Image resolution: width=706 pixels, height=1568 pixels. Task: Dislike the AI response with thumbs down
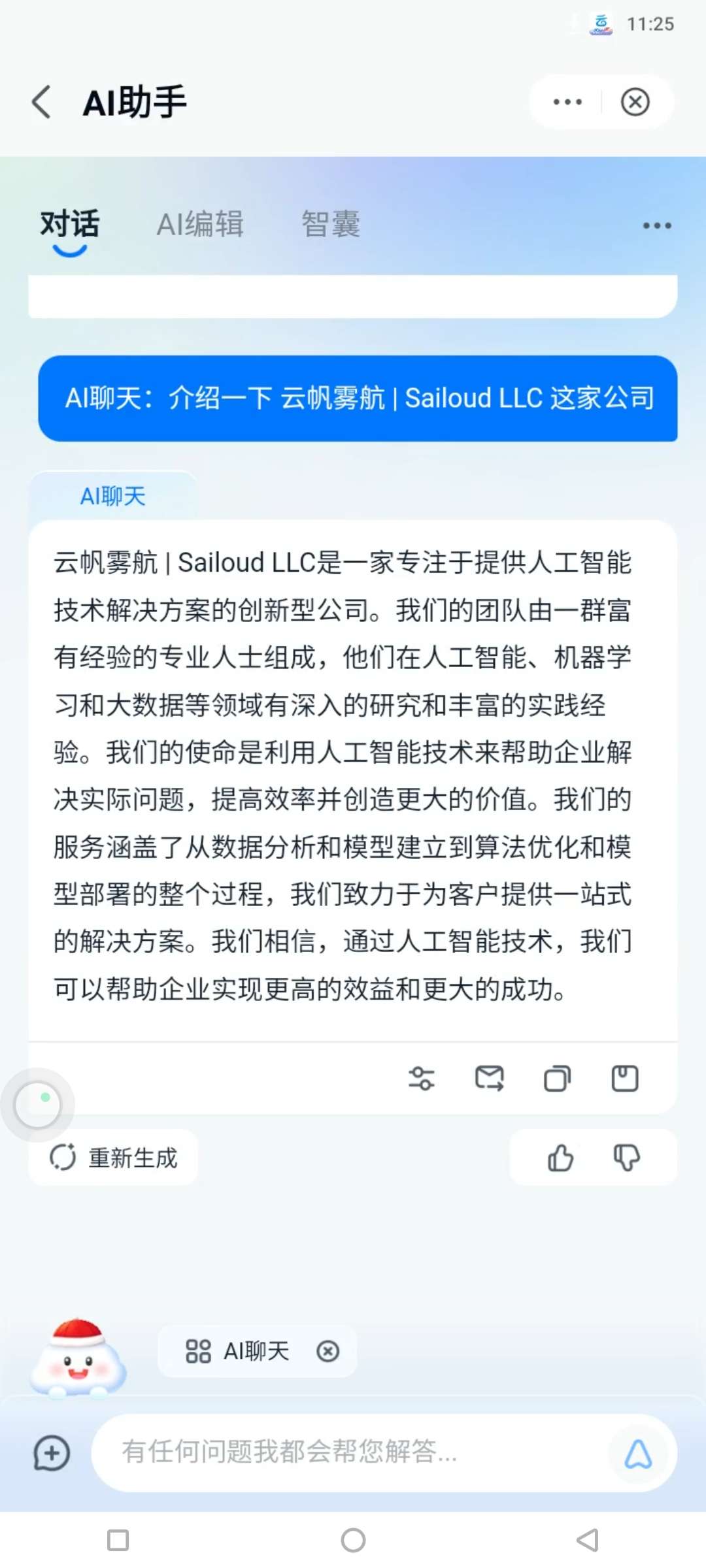[x=626, y=1158]
